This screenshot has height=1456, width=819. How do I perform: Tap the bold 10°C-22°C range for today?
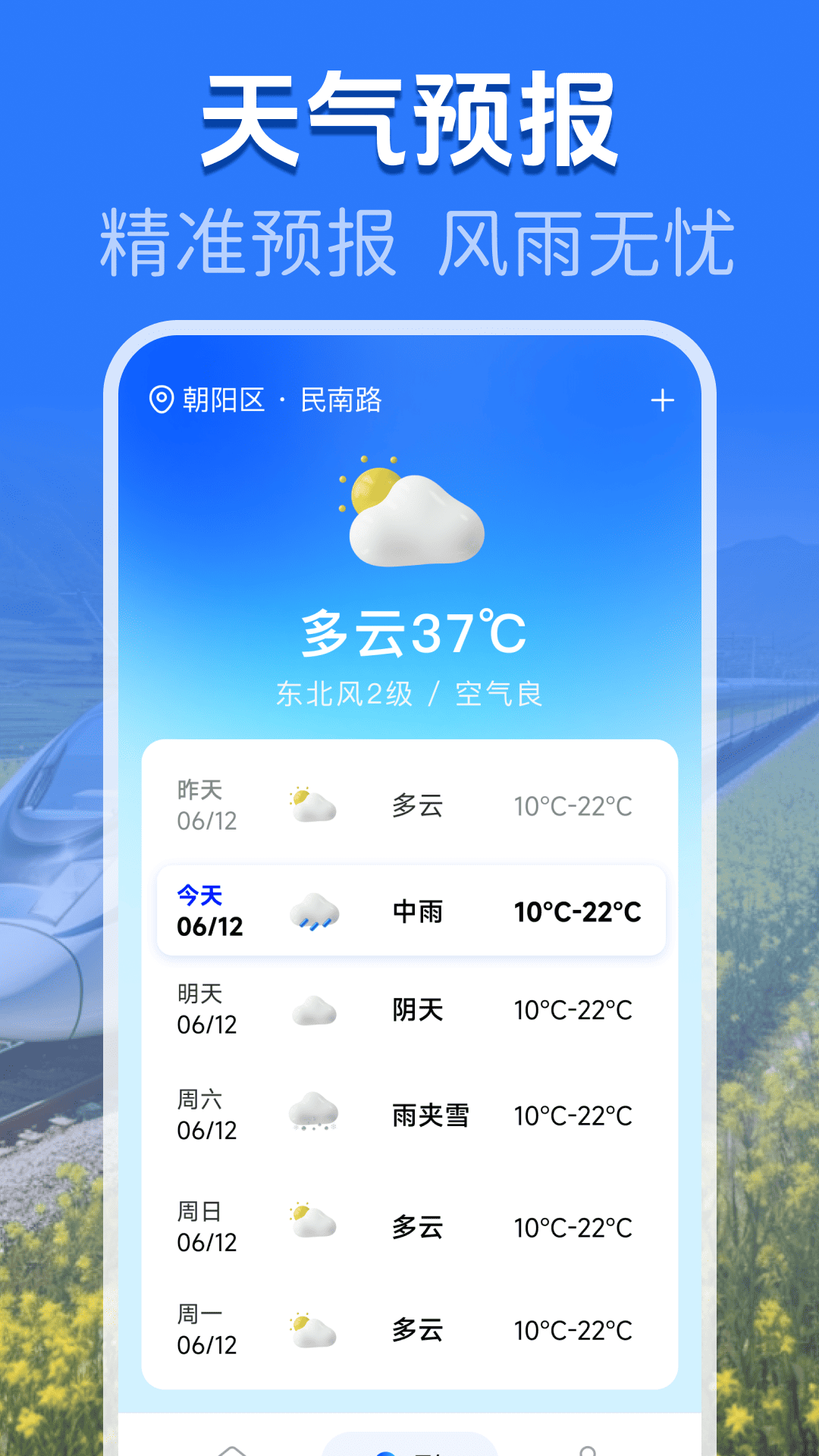(576, 912)
